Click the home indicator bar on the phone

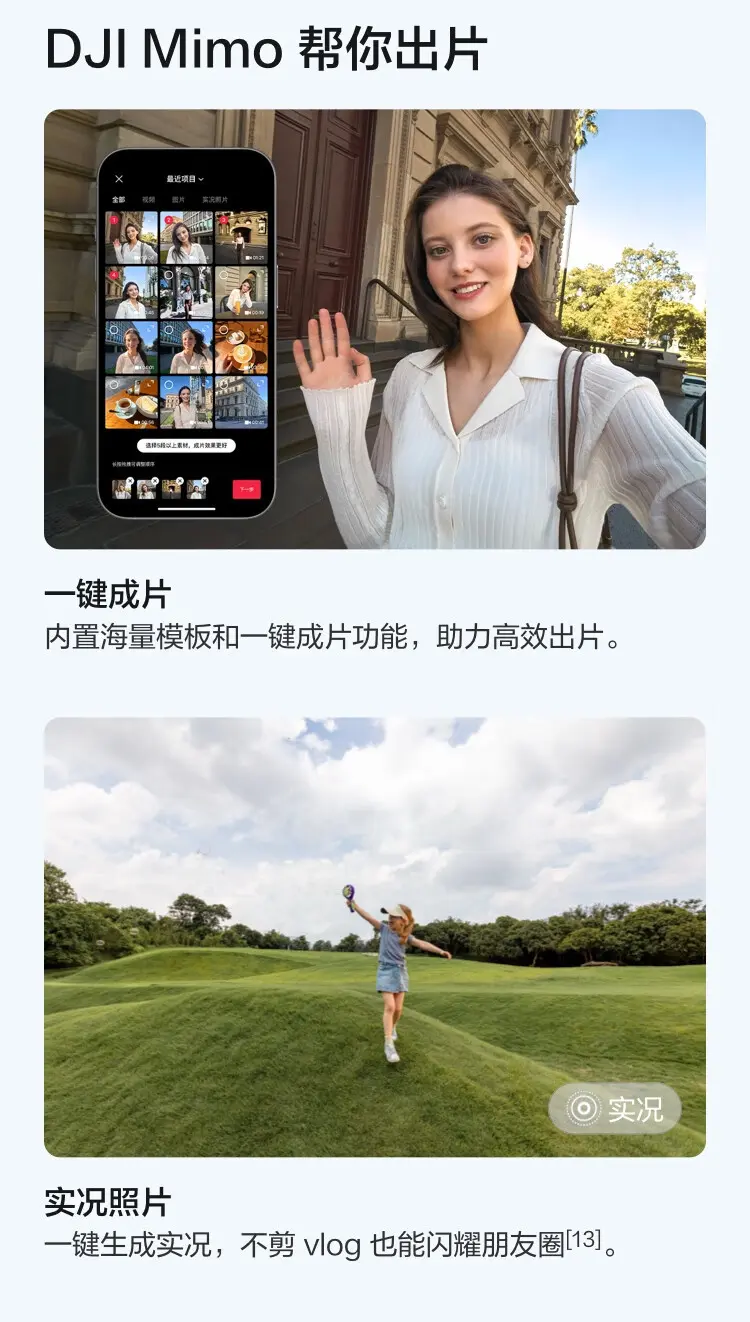click(186, 509)
